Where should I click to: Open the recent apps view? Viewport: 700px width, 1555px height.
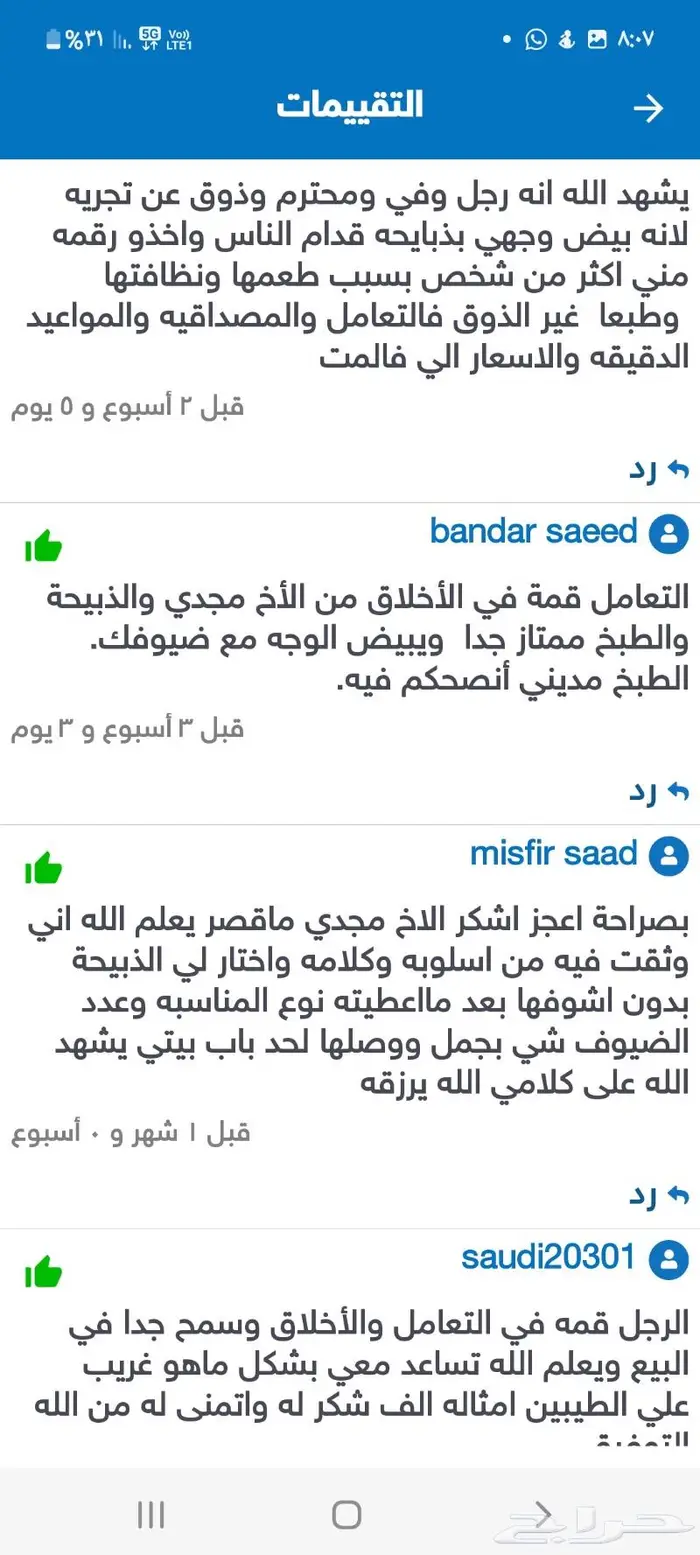(151, 1515)
